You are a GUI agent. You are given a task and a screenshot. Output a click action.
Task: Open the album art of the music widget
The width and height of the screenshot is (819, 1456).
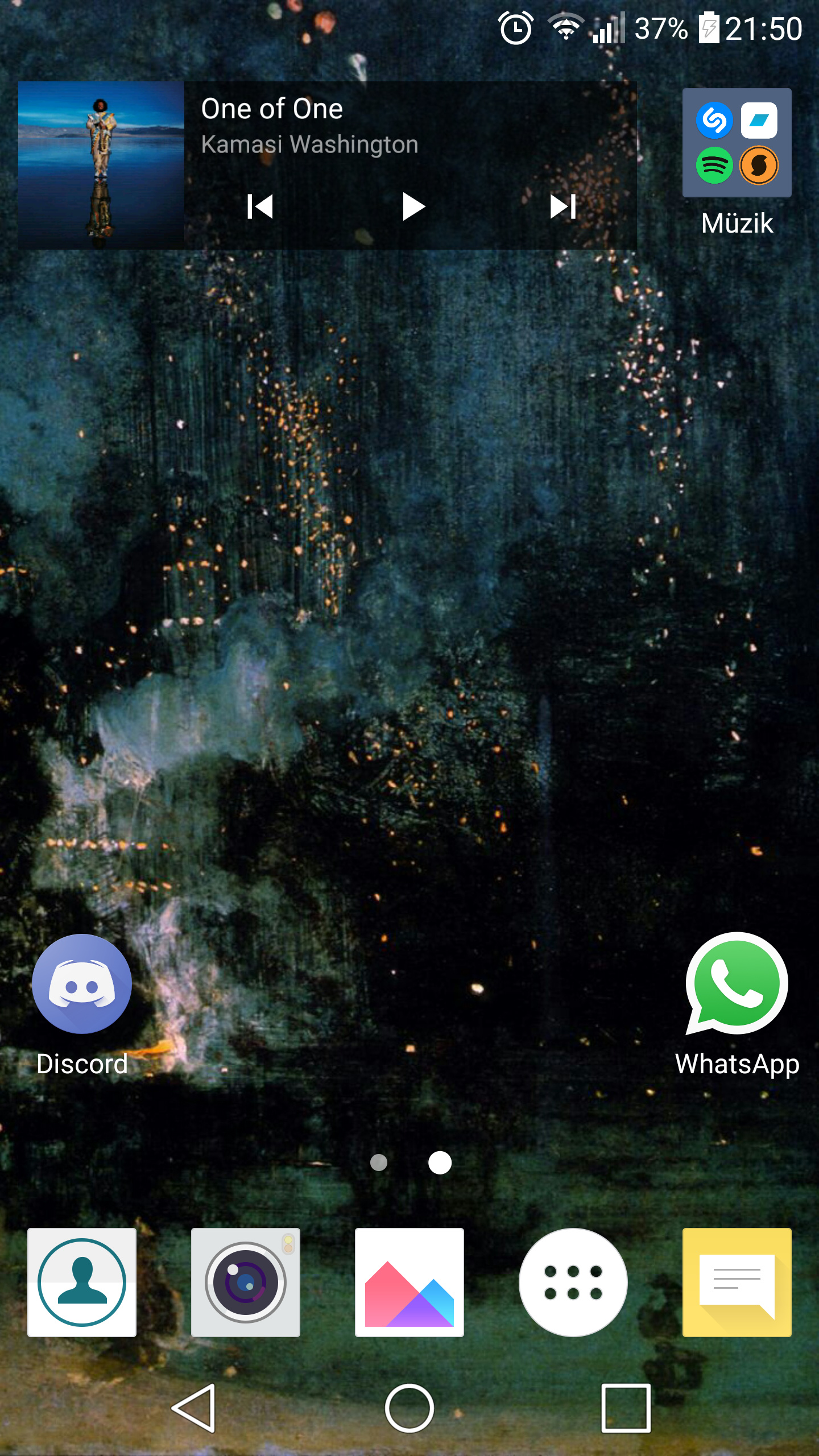tap(101, 166)
